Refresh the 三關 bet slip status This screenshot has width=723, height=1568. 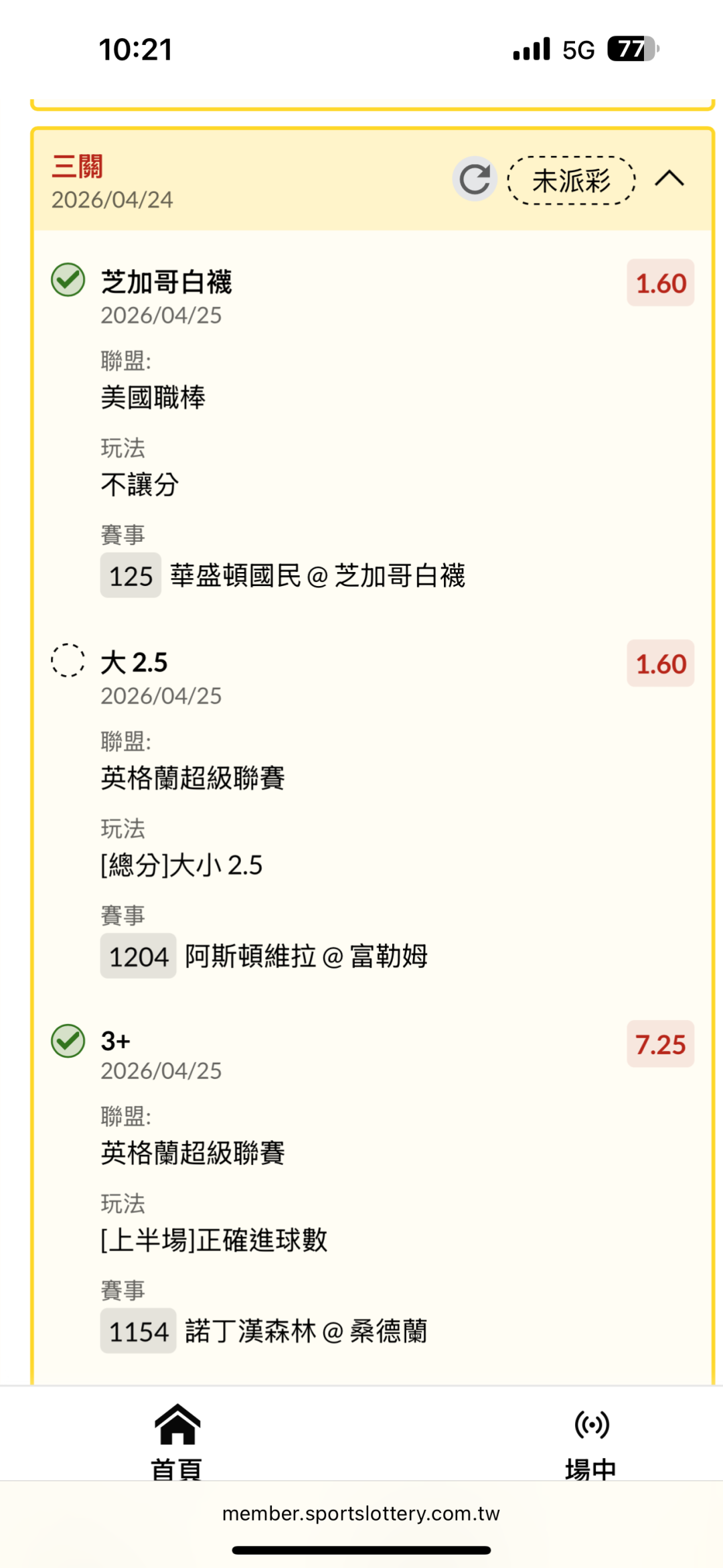click(475, 180)
